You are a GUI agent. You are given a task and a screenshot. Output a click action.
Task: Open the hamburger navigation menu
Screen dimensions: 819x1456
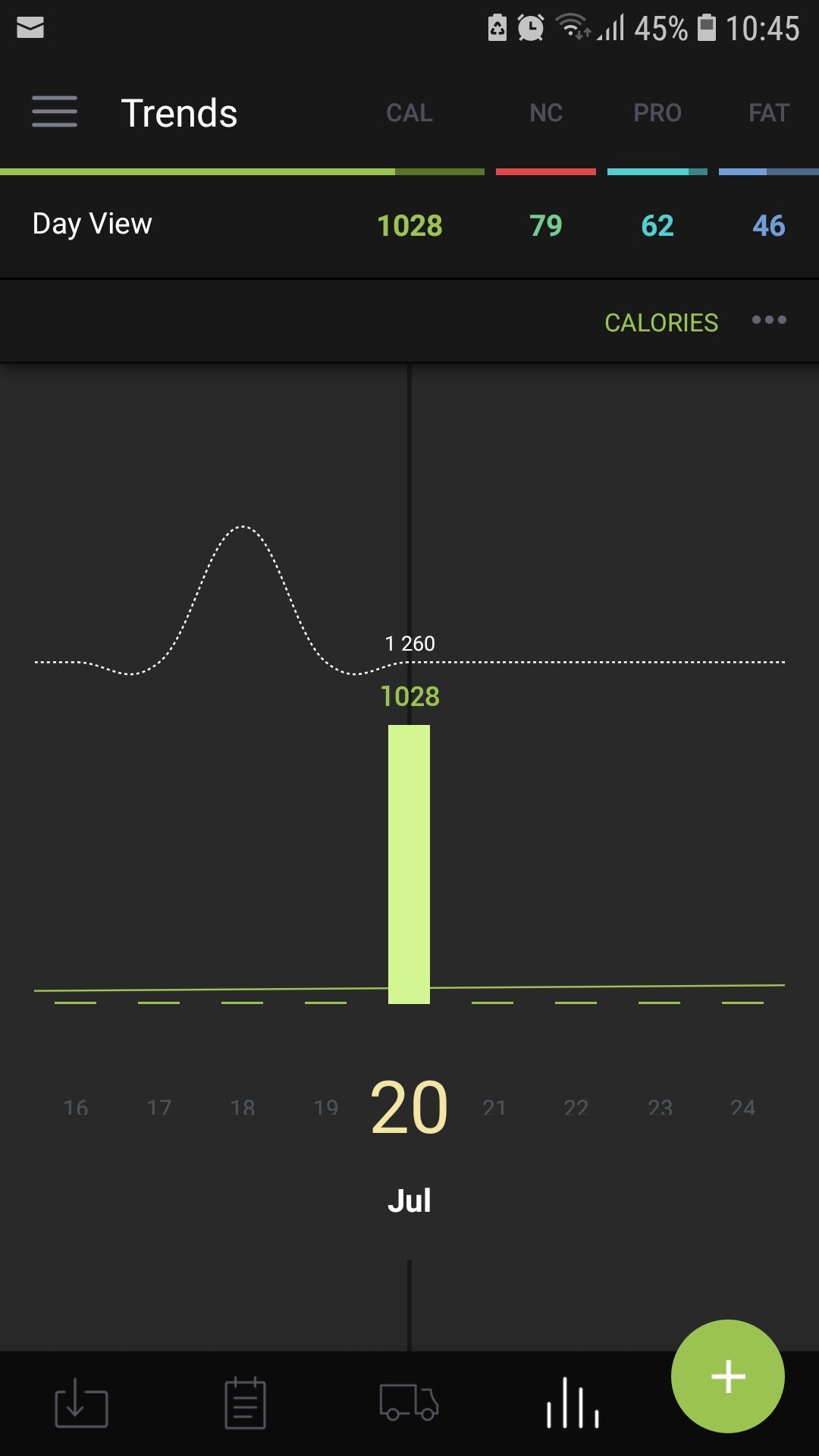coord(55,112)
